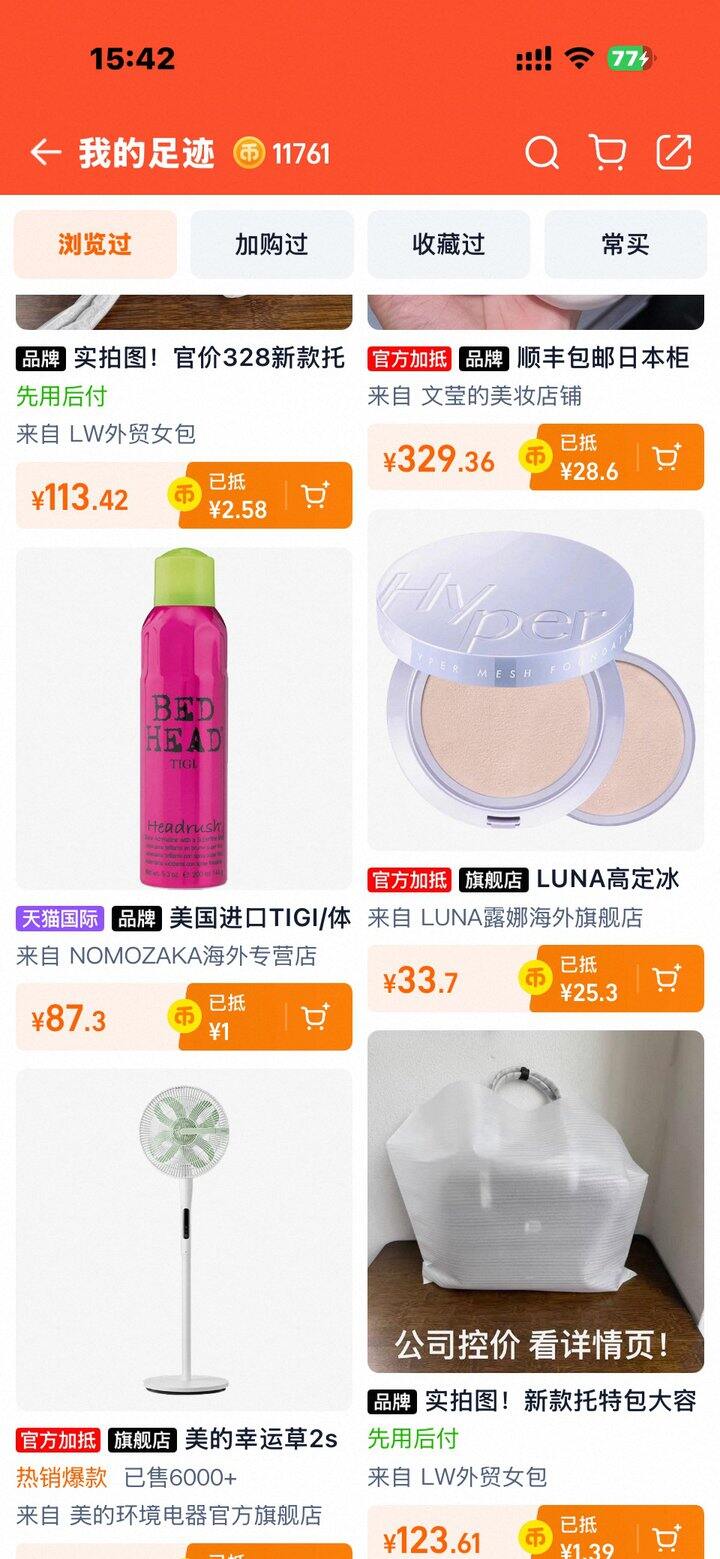Viewport: 720px width, 1559px height.
Task: Open the search icon in the header
Action: pyautogui.click(x=542, y=153)
